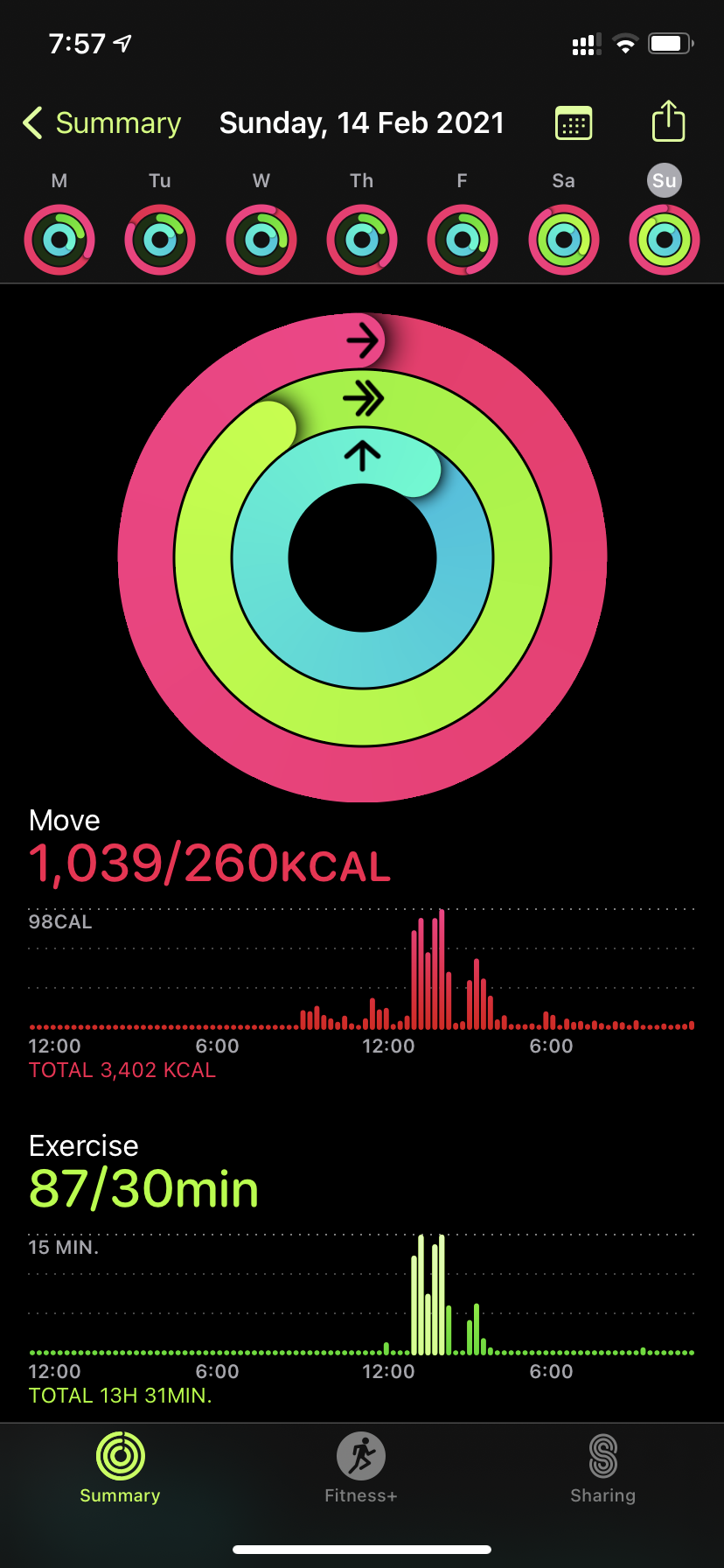
Task: Switch to the Sharing tab
Action: 602,1469
